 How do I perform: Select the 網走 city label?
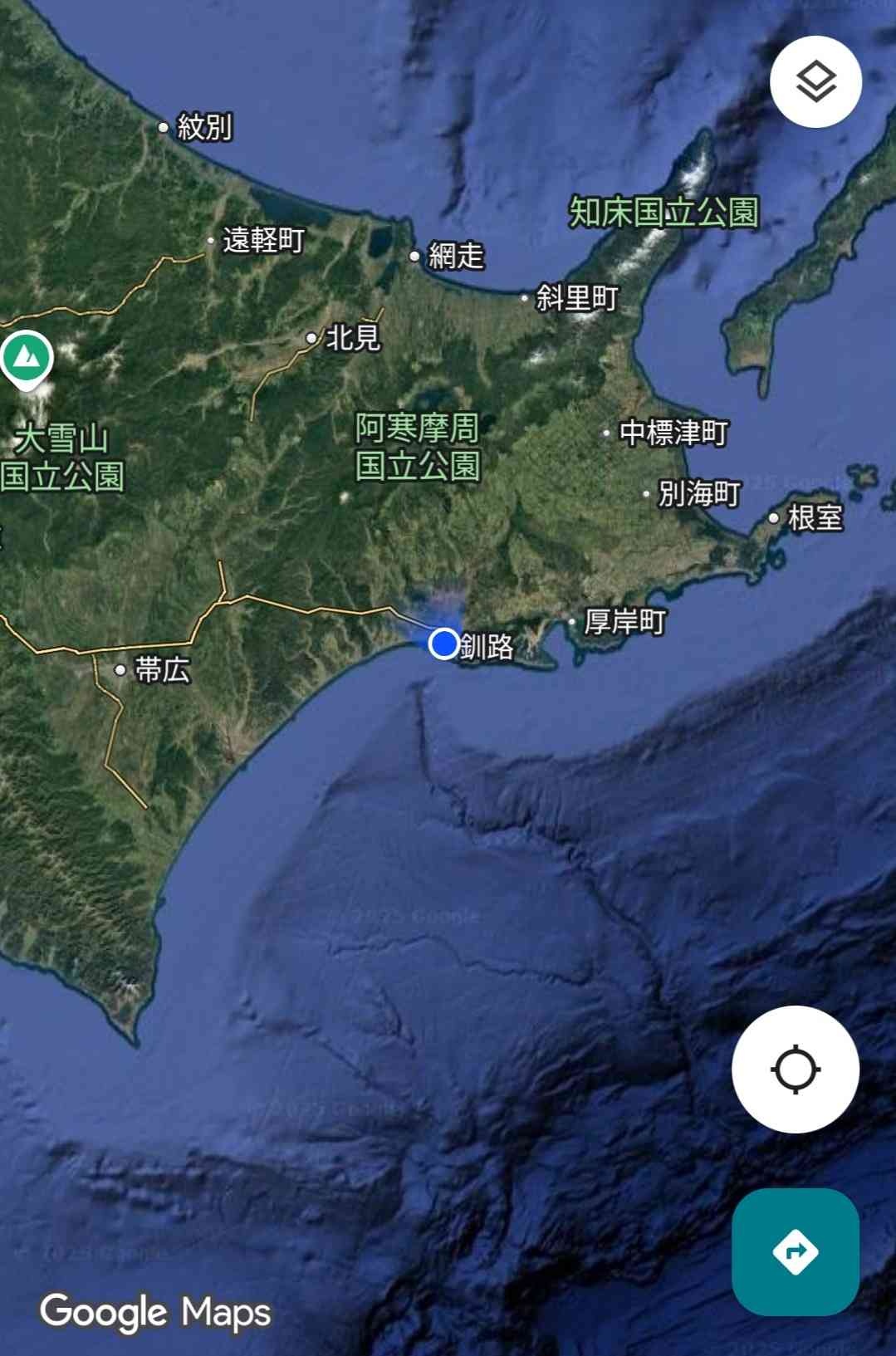tap(454, 256)
